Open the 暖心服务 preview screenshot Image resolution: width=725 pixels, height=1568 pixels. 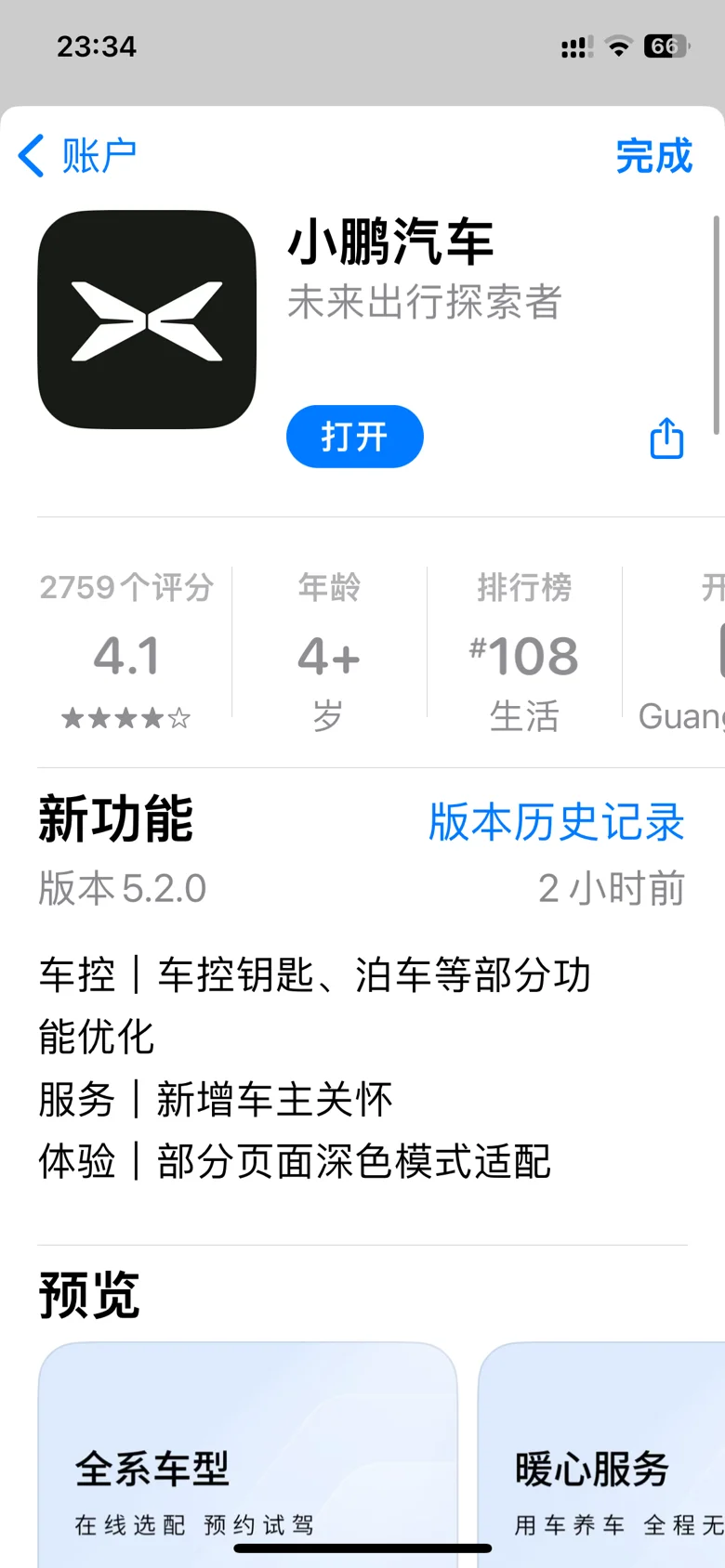point(602,1455)
